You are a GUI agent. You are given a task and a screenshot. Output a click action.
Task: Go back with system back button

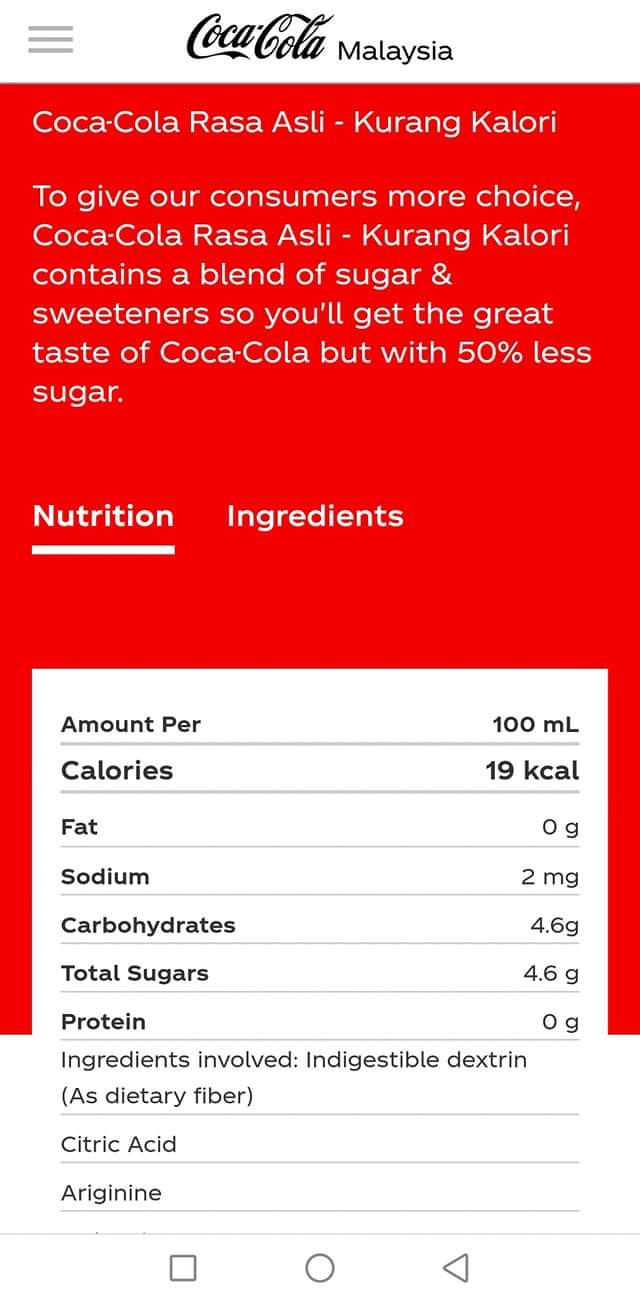tap(455, 1268)
